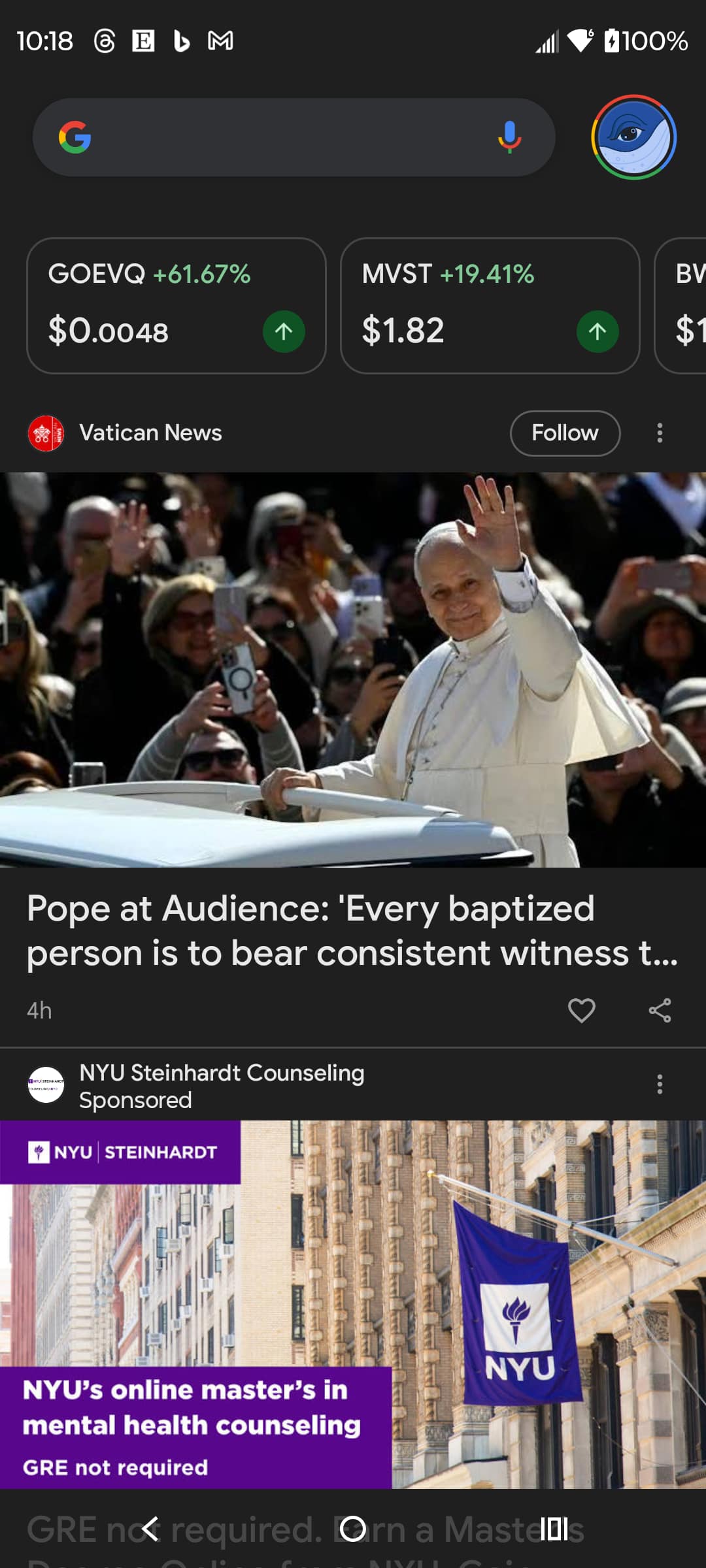Open options menu for Vatican News card
Viewport: 706px width, 1568px height.
(660, 433)
